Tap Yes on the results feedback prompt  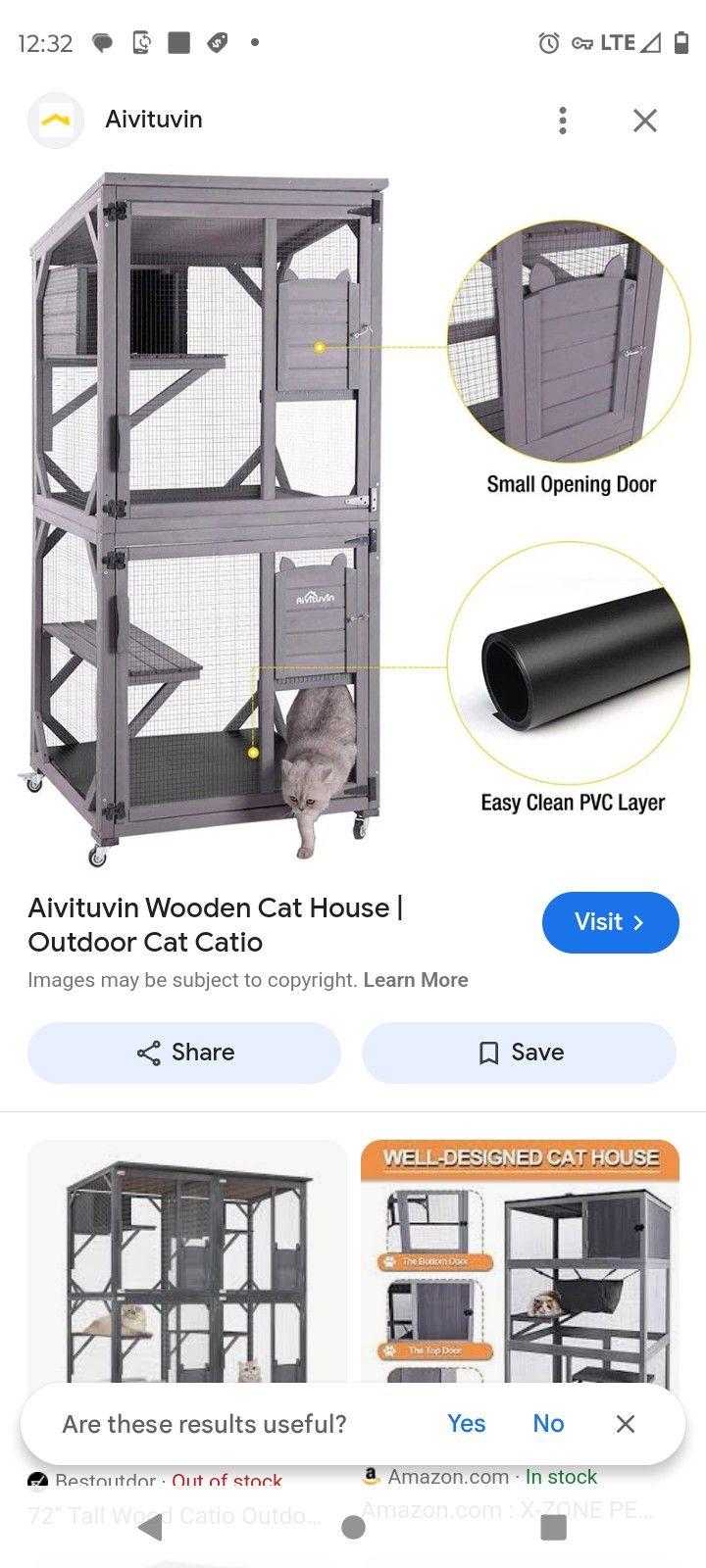click(466, 1423)
